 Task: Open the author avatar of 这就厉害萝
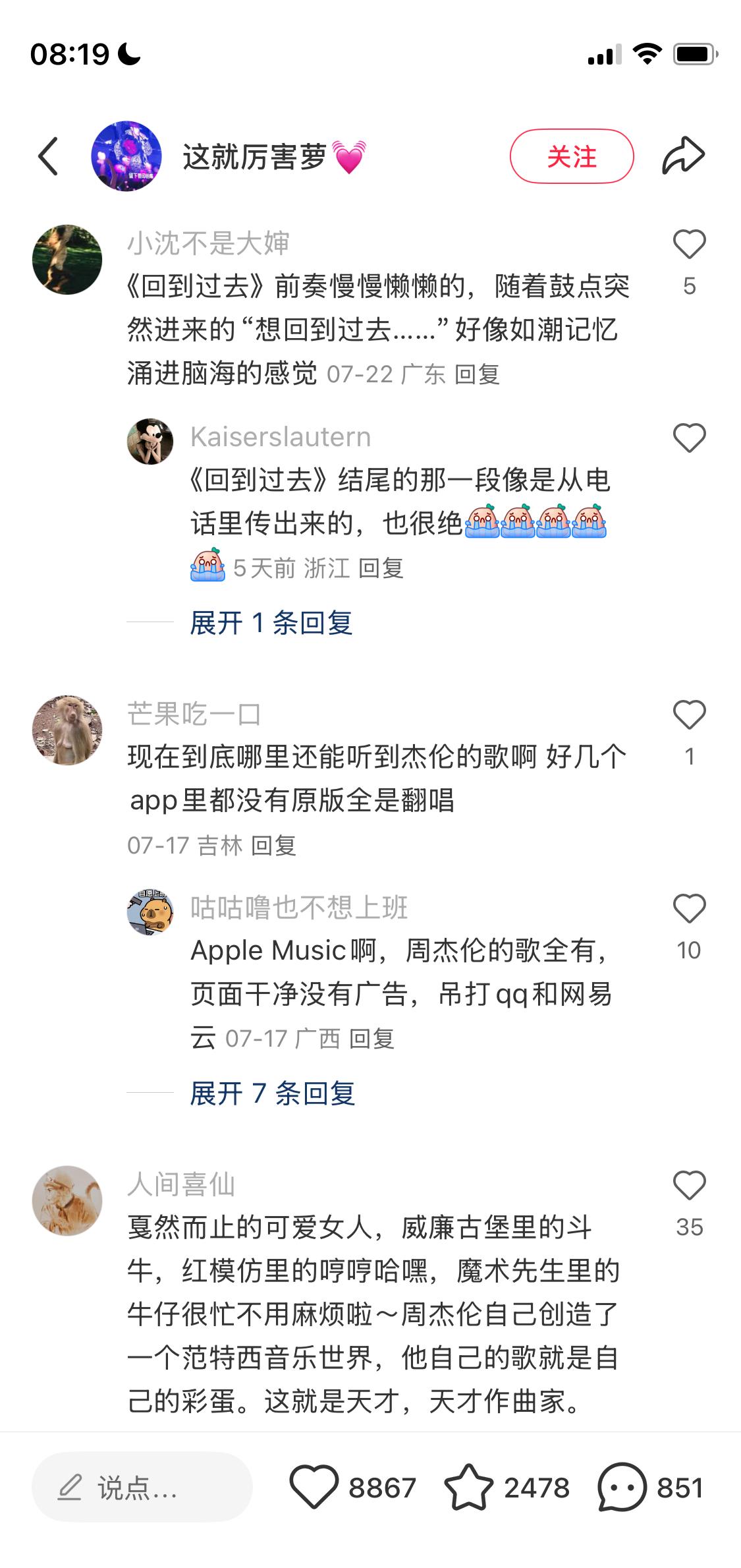click(126, 156)
